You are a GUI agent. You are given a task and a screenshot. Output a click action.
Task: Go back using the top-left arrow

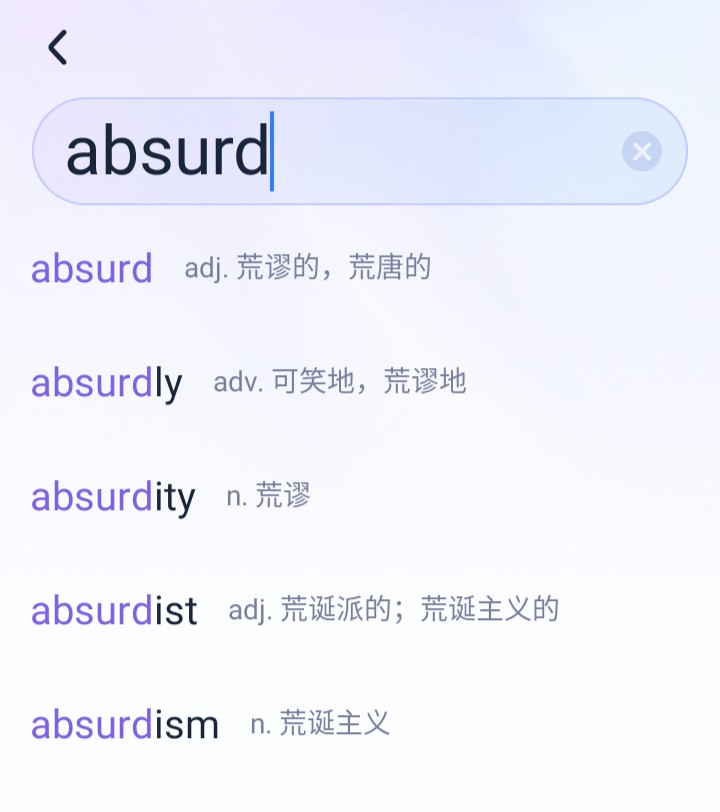click(x=57, y=47)
